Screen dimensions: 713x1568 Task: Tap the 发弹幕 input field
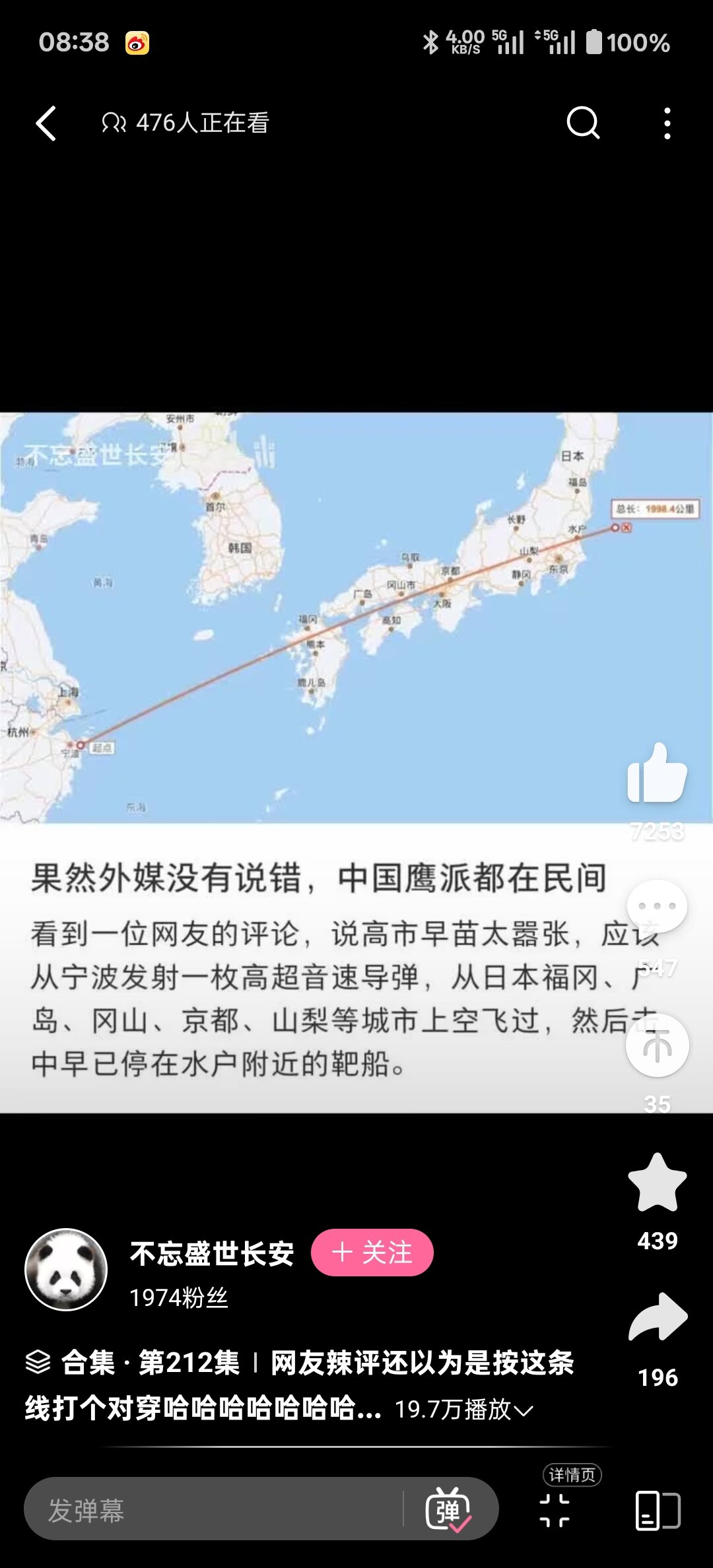pyautogui.click(x=211, y=1510)
